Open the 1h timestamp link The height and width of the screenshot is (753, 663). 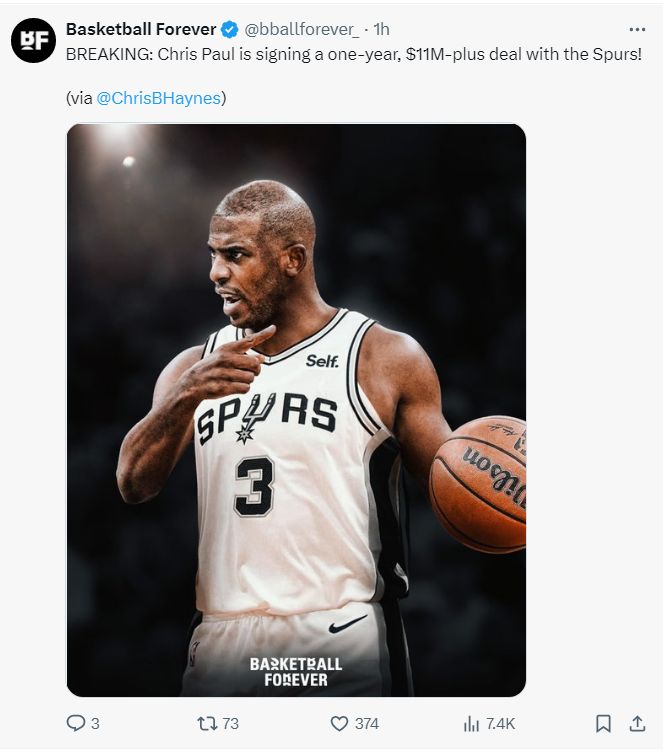(381, 29)
